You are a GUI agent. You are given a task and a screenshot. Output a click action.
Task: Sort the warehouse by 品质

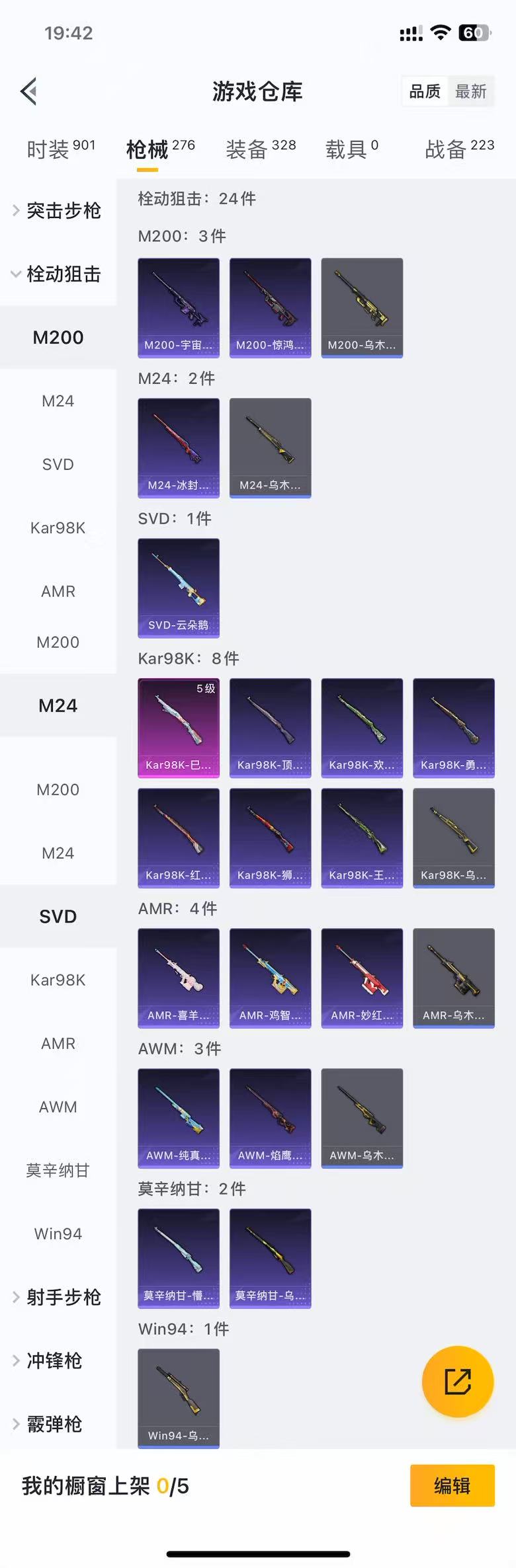point(425,91)
